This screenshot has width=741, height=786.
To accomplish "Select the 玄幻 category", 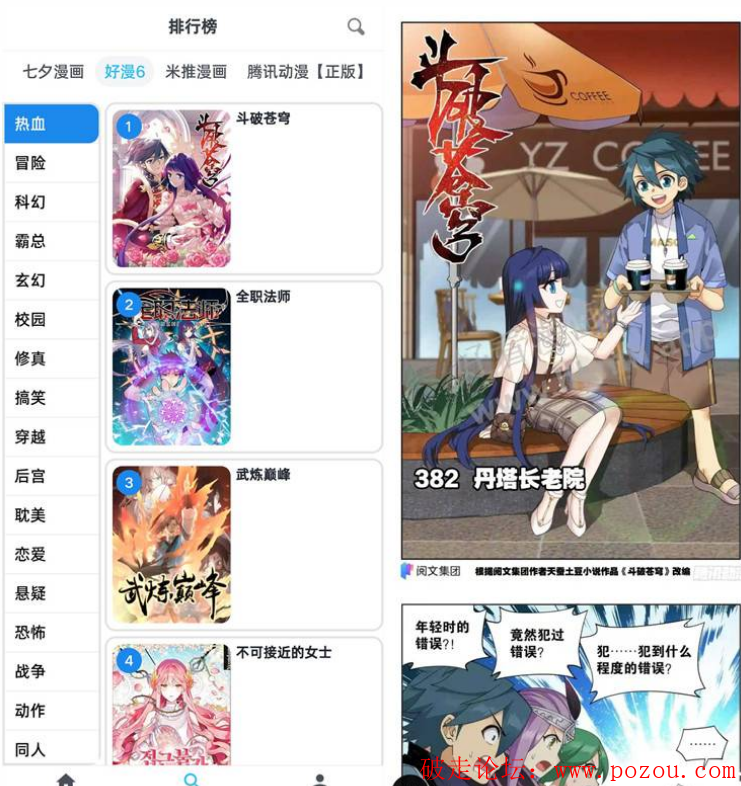I will coord(50,280).
